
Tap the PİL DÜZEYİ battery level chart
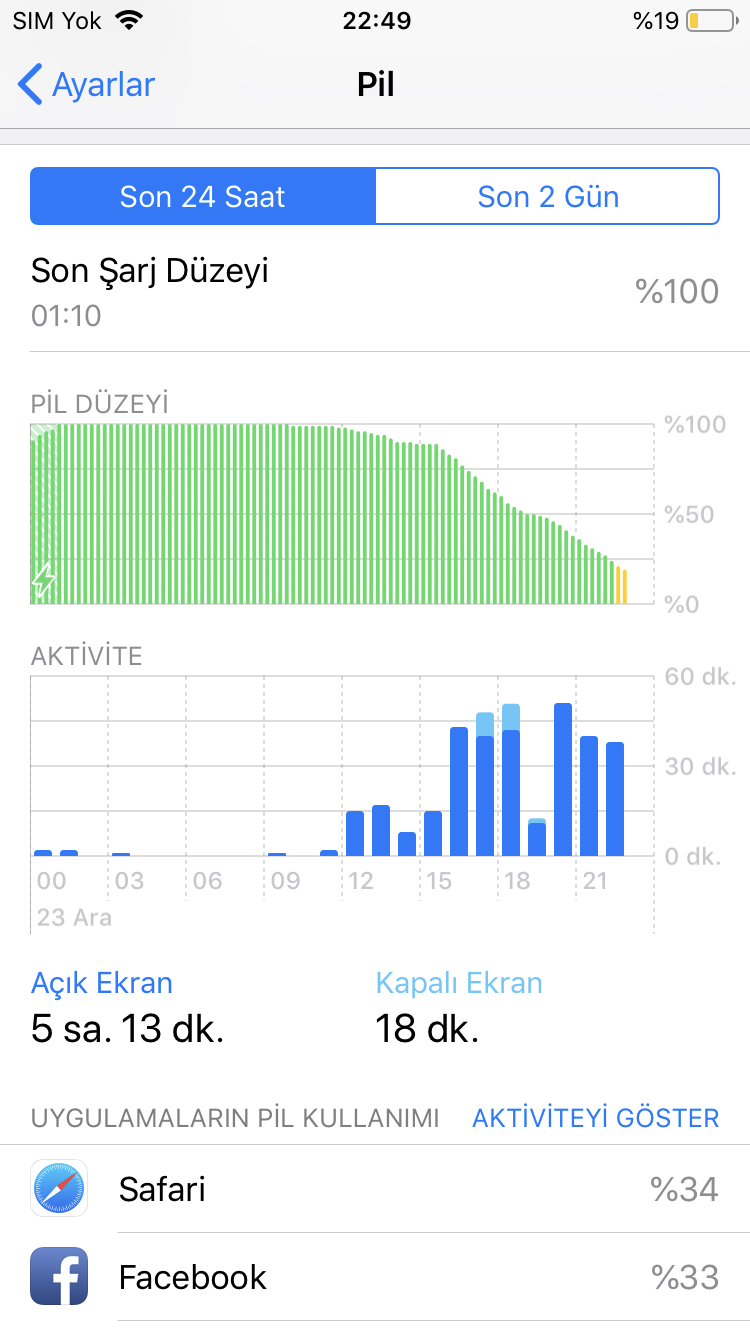click(342, 514)
